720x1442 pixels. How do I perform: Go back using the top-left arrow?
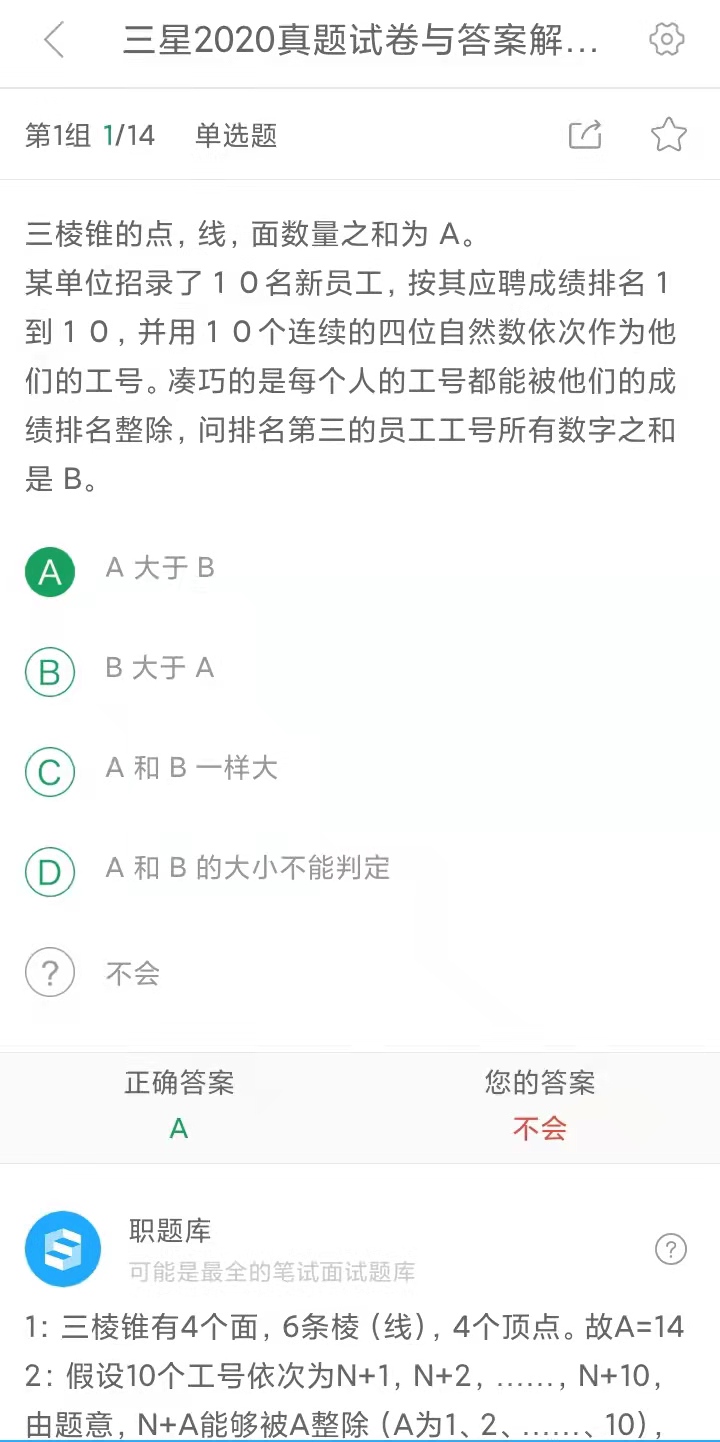(54, 40)
